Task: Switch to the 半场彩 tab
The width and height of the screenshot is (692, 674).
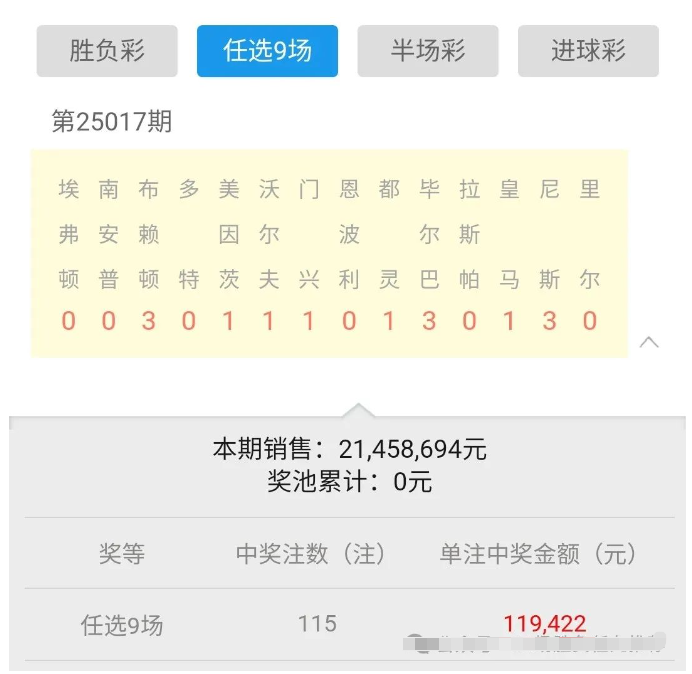Action: tap(427, 51)
